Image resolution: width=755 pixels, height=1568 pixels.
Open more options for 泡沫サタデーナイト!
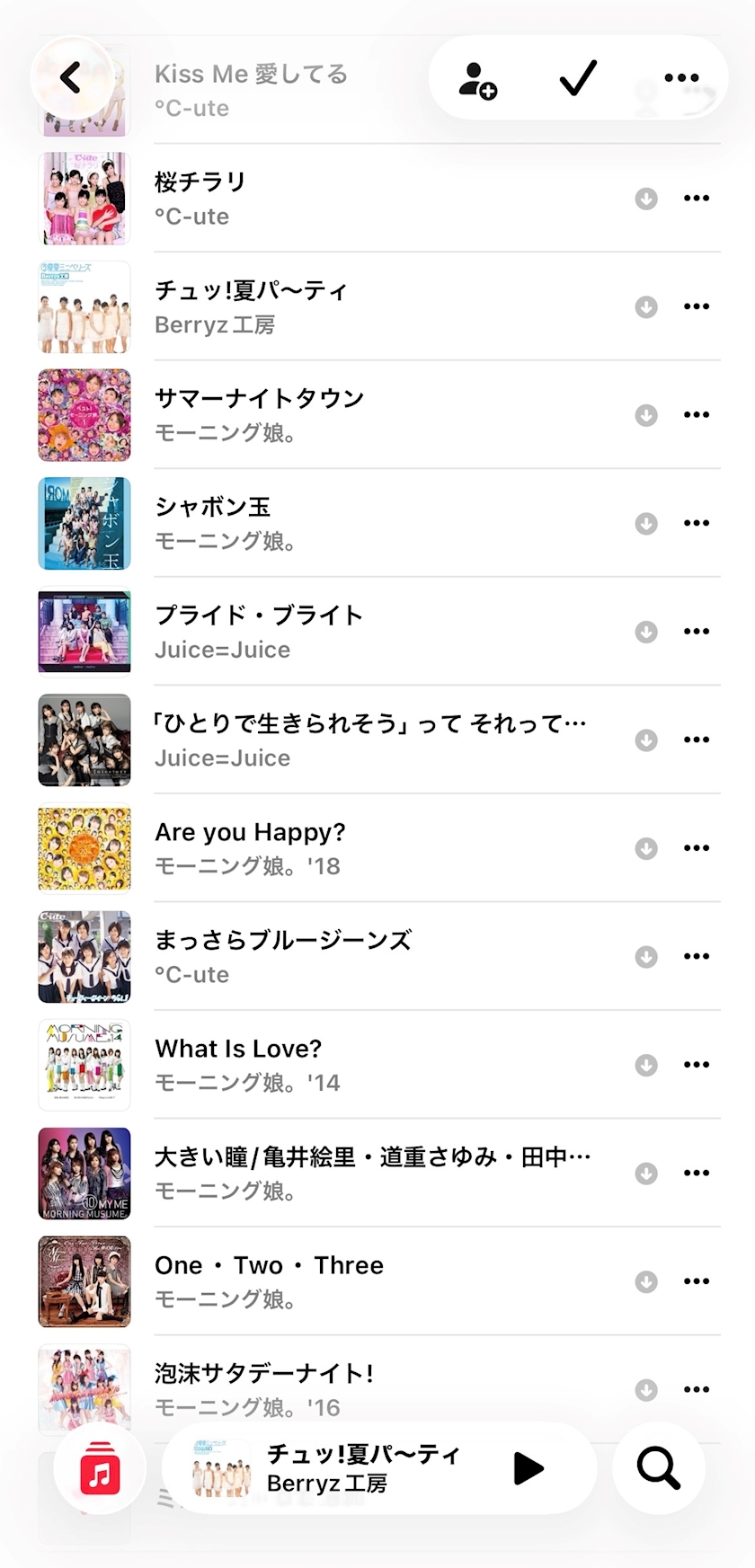(697, 1389)
